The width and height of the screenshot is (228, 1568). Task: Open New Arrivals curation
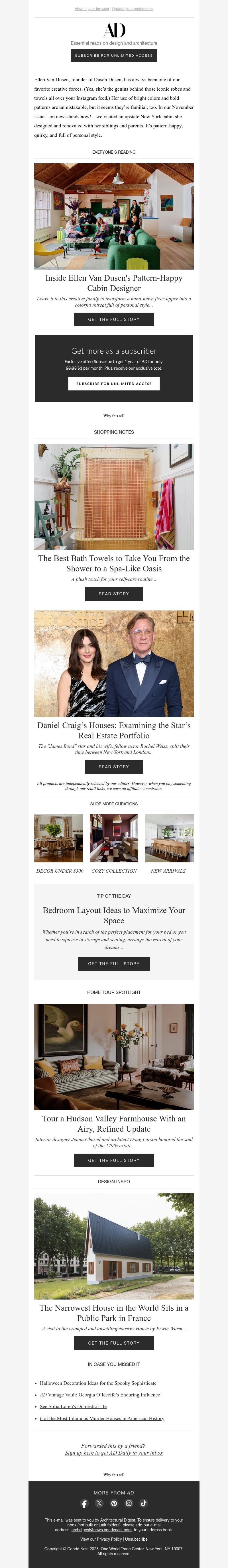168,870
